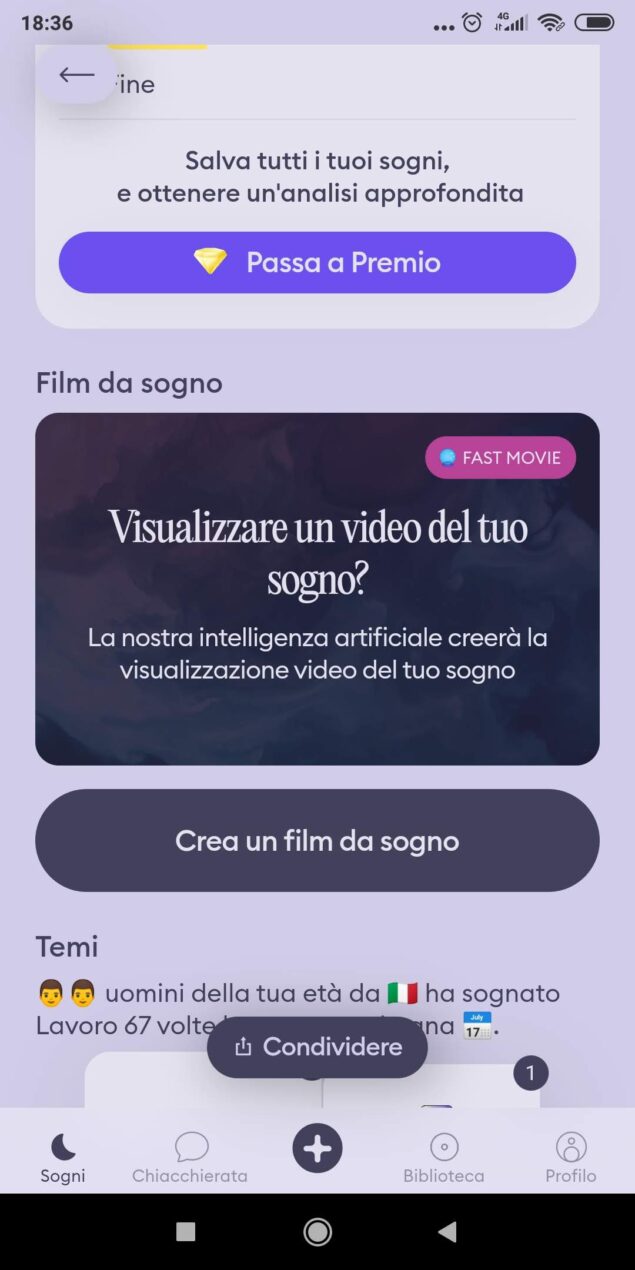Switch to the Sogni tab
The image size is (635, 1270).
click(63, 1158)
